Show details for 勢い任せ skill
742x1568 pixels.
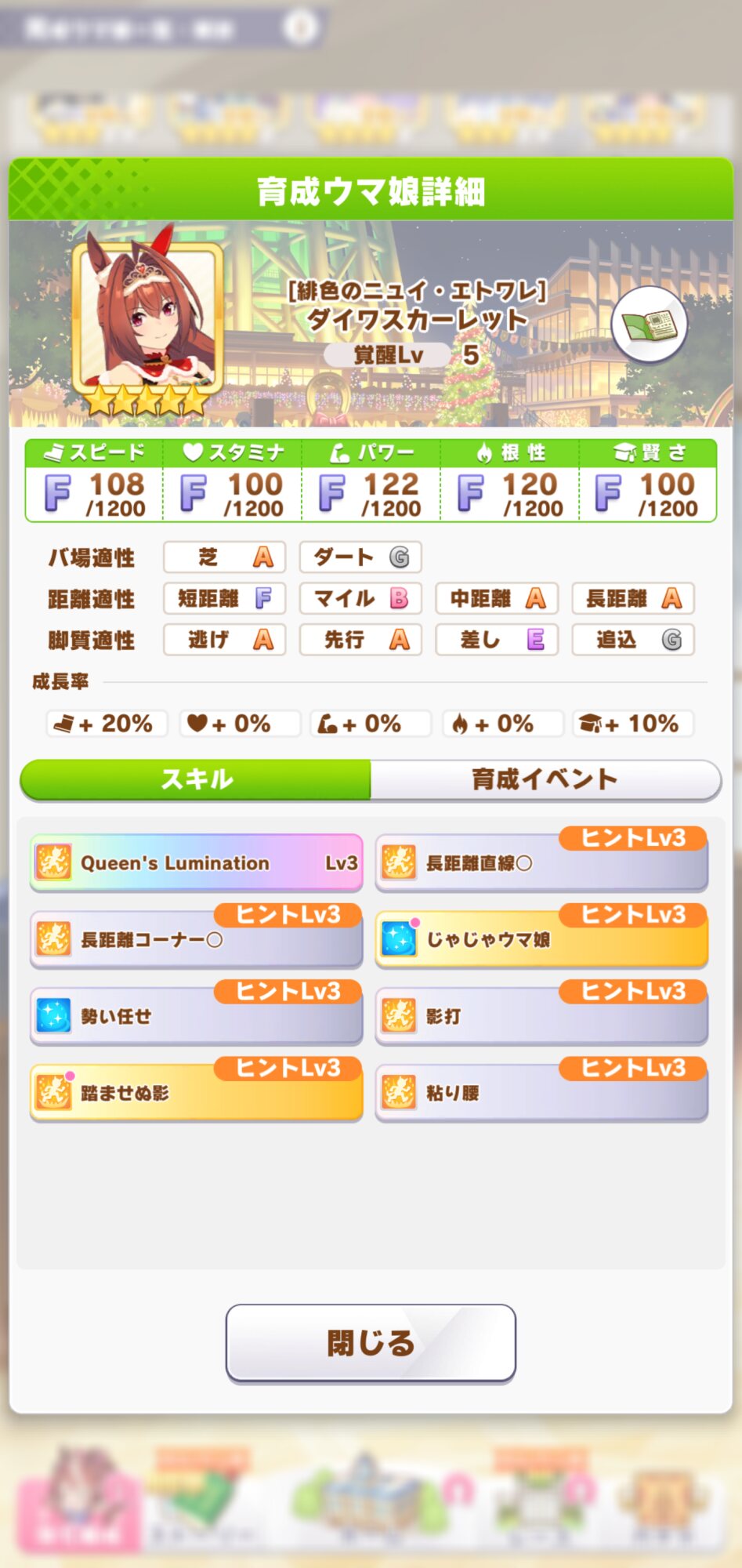click(x=196, y=1016)
